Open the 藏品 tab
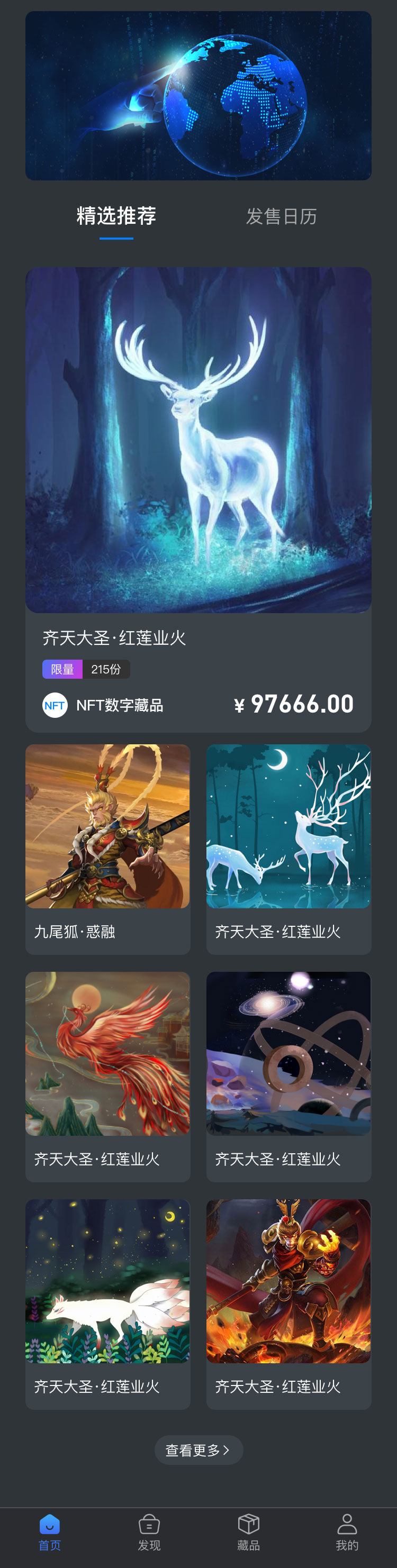397x1568 pixels. point(248,1532)
